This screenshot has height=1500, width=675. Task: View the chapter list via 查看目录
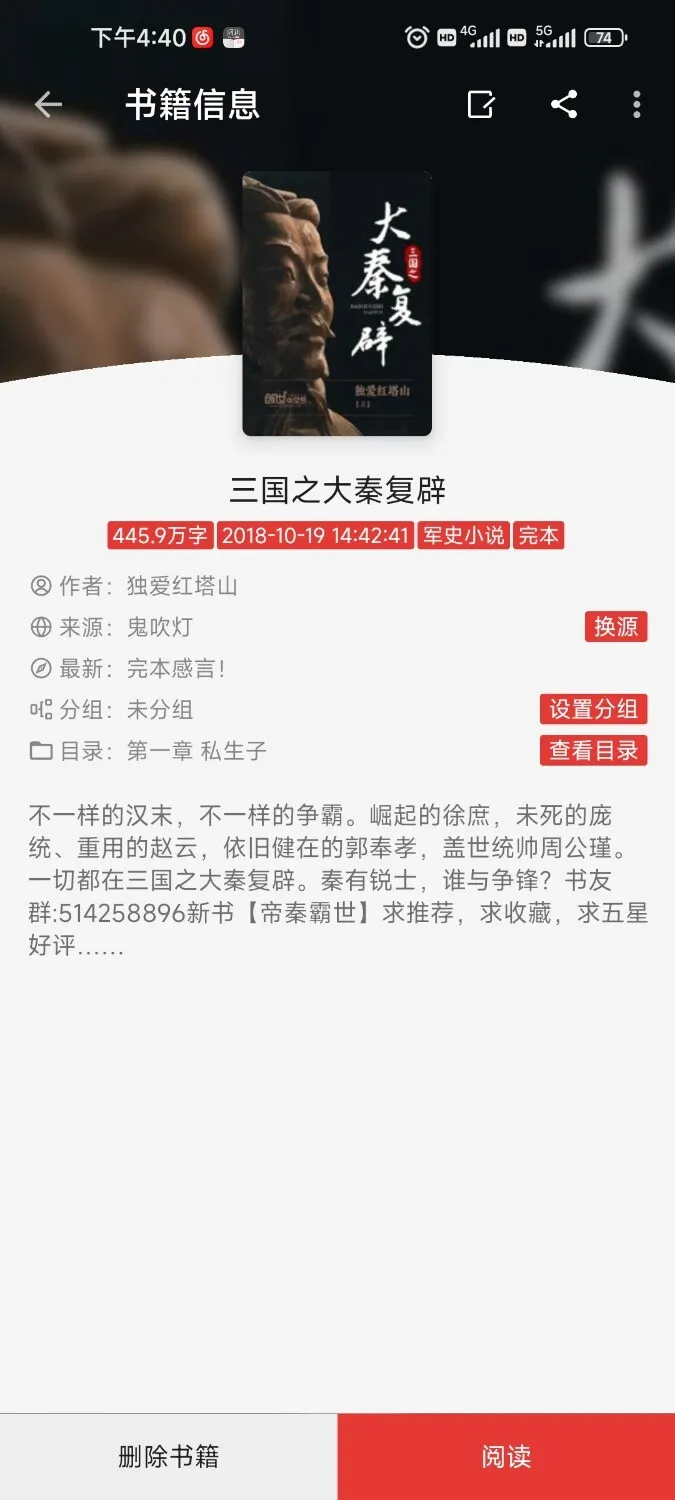click(593, 750)
